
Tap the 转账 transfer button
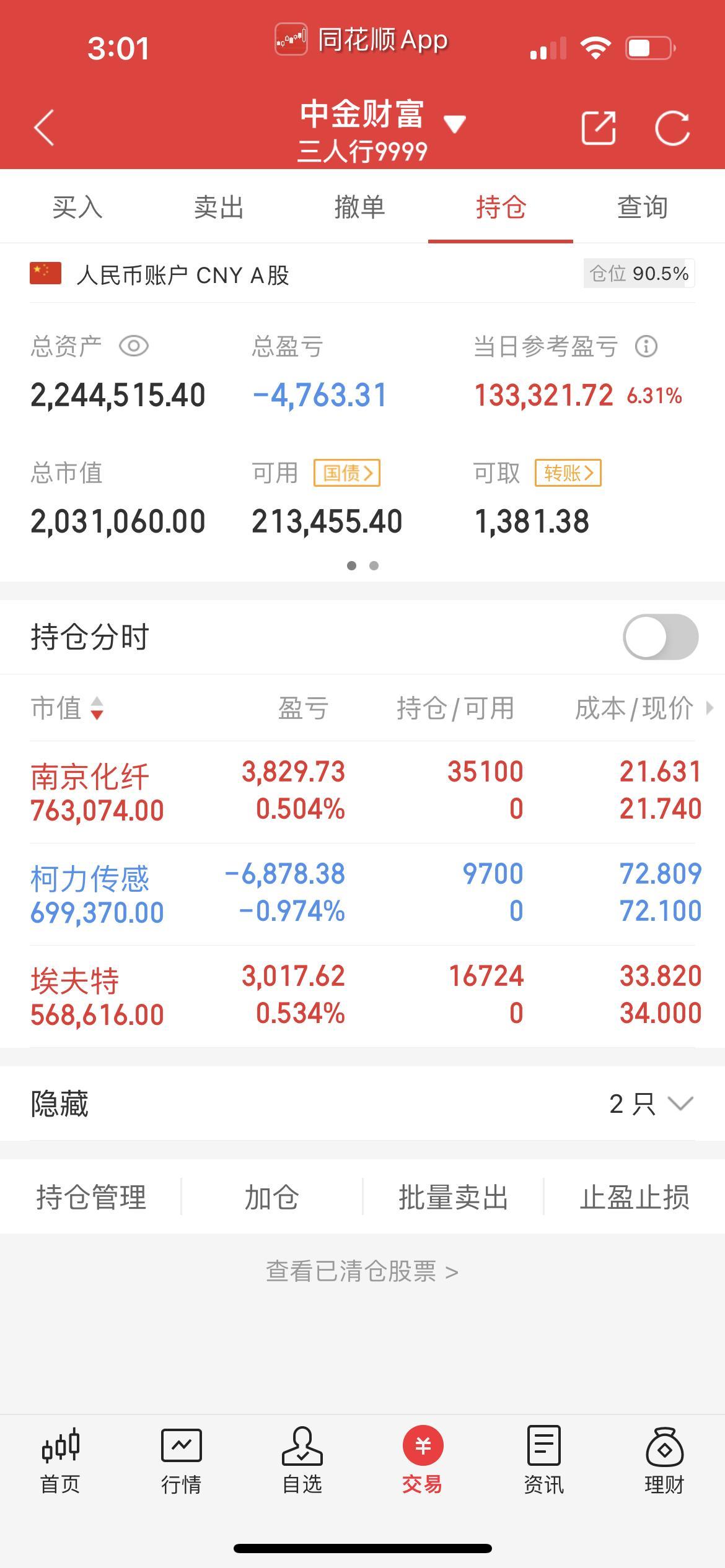pos(568,473)
